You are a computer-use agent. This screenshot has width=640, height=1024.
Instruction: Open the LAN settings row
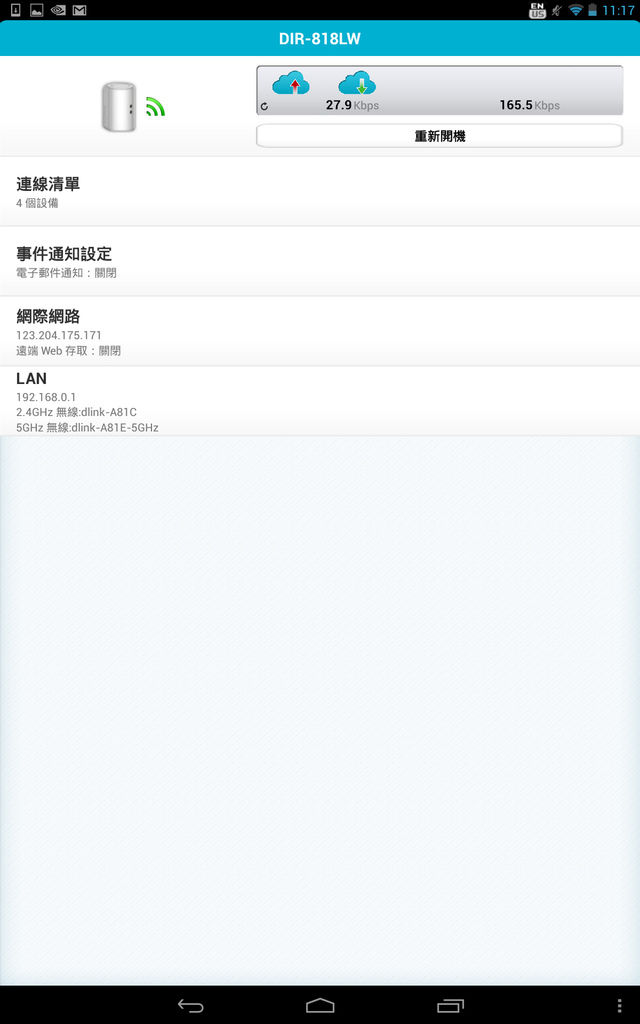pyautogui.click(x=320, y=401)
